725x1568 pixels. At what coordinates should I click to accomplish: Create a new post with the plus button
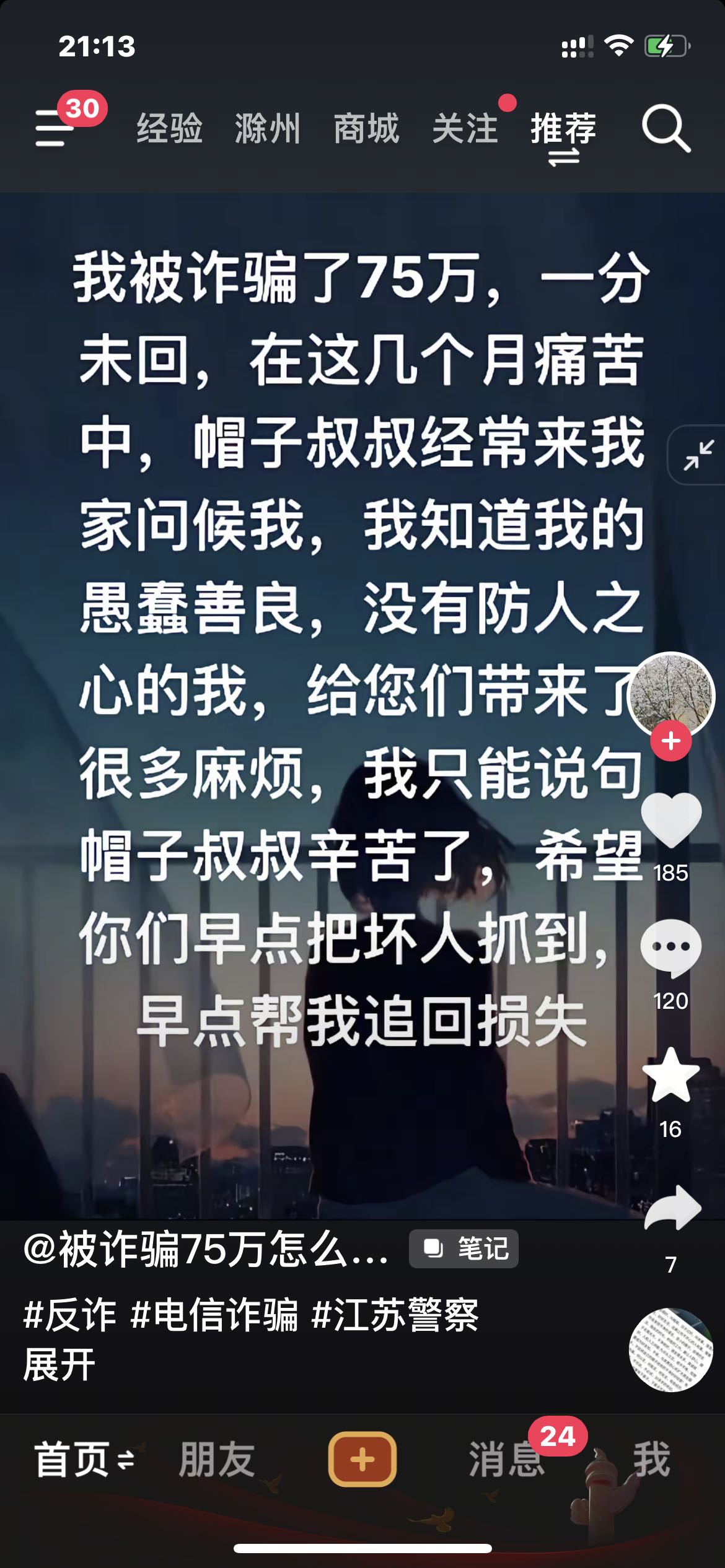pos(362,1459)
